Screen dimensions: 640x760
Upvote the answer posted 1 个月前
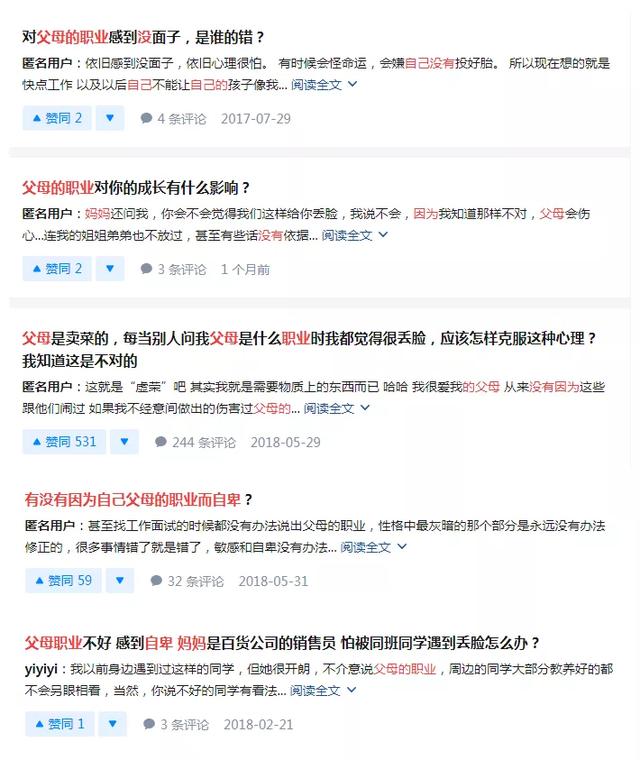[x=57, y=269]
